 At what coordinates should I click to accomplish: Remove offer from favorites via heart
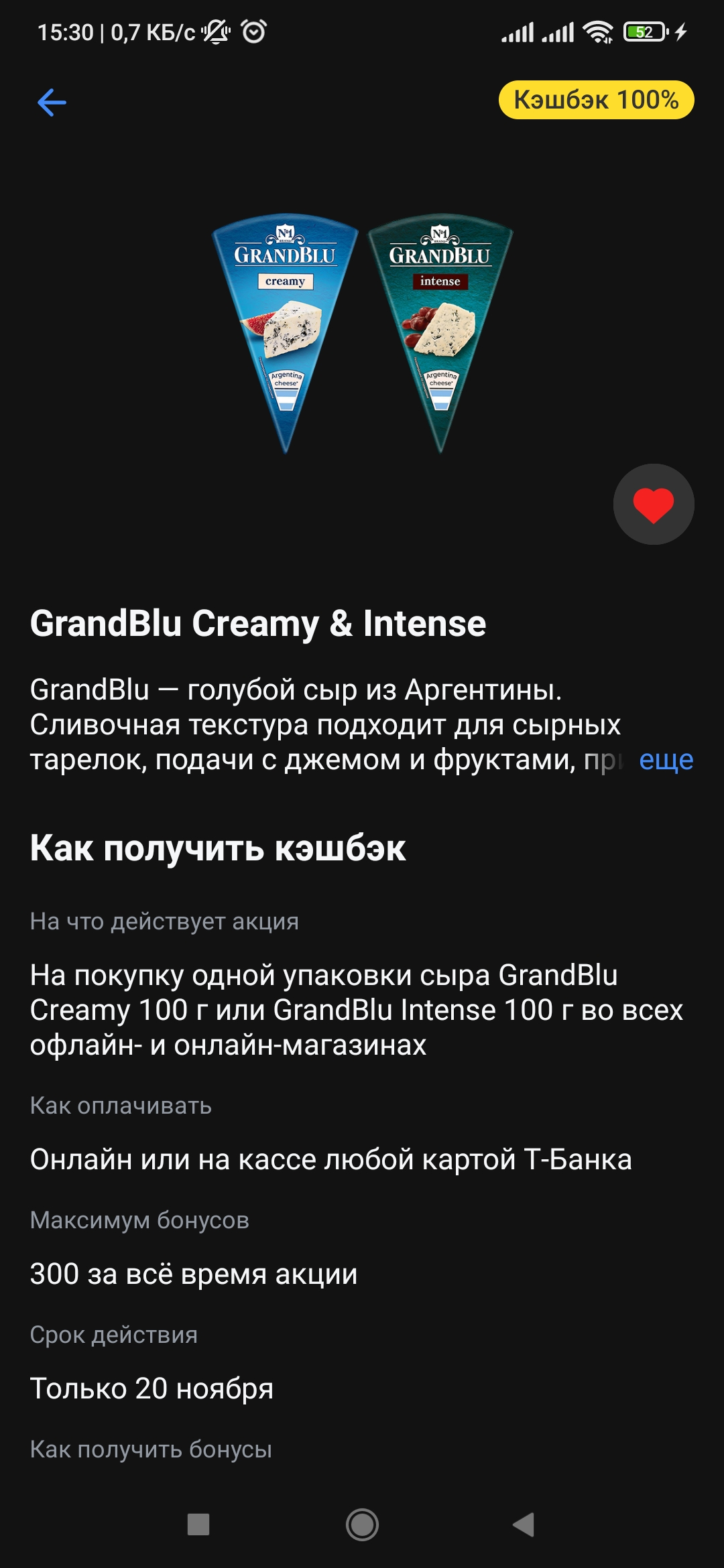(x=654, y=505)
